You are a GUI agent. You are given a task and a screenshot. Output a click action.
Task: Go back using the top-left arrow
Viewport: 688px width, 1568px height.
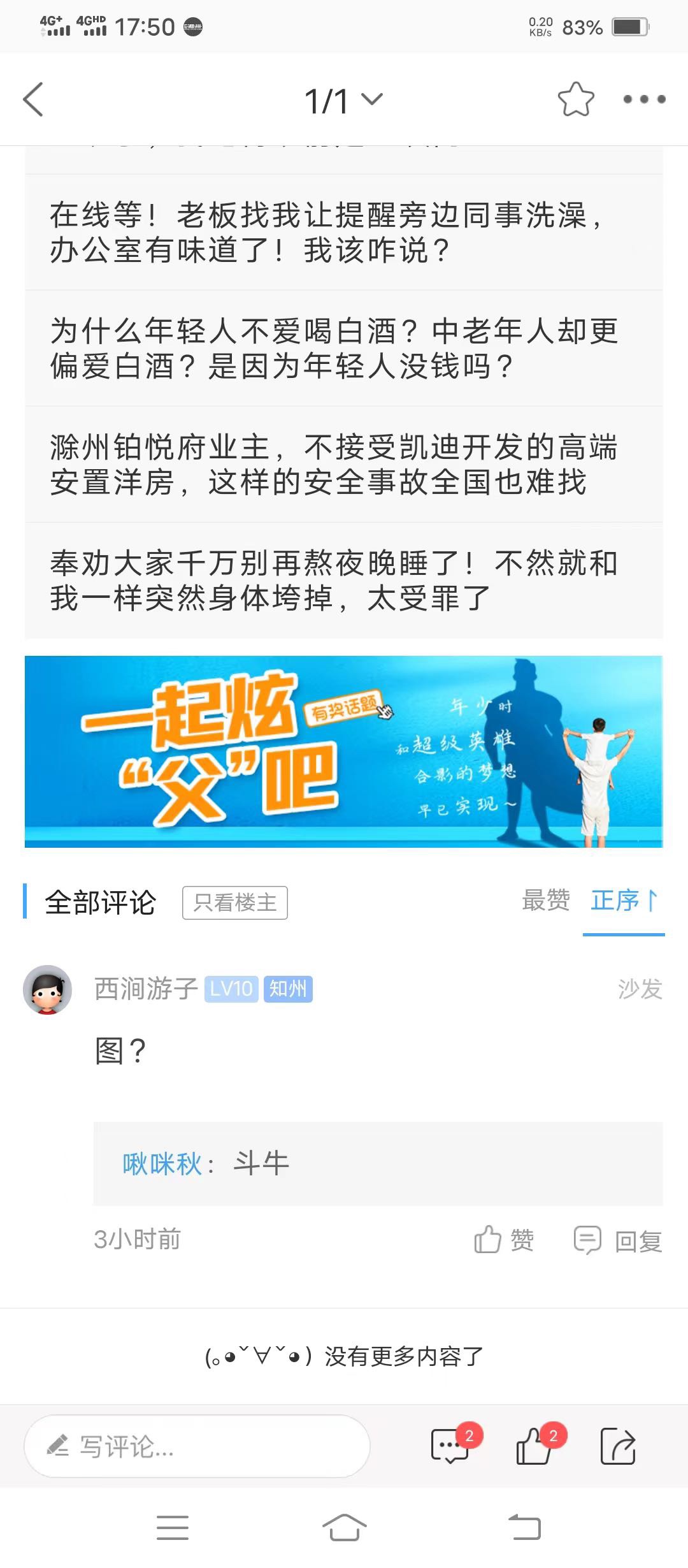pyautogui.click(x=33, y=99)
